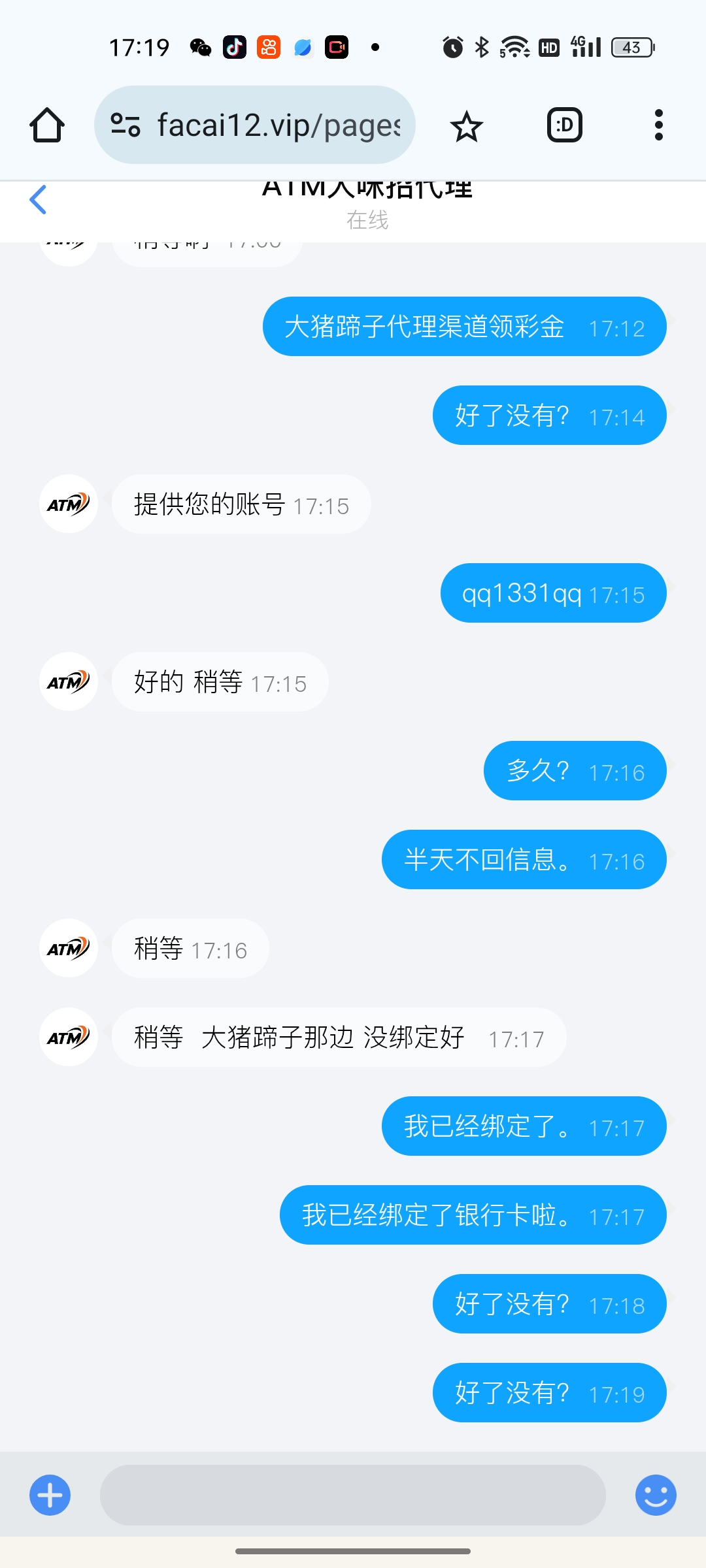Open the browser overflow menu
Screen dimensions: 706x1568
(x=658, y=125)
